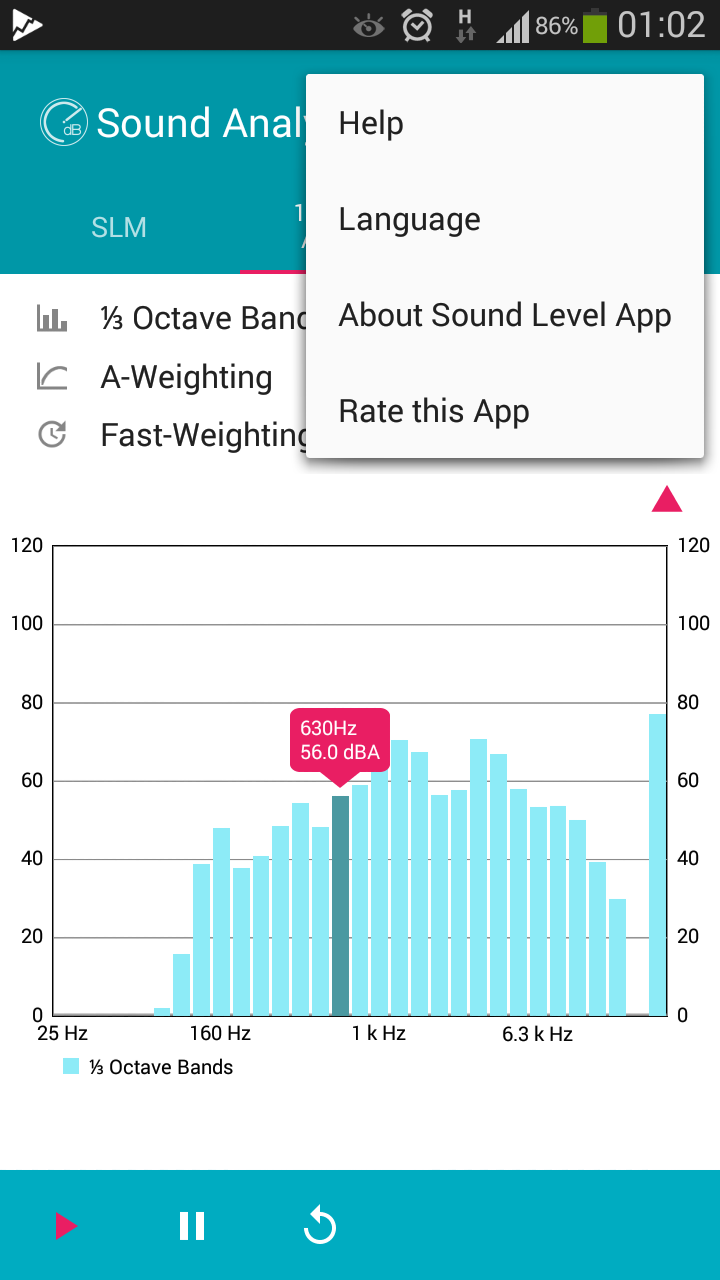Open About Sound Level App
The height and width of the screenshot is (1280, 720).
pos(505,315)
